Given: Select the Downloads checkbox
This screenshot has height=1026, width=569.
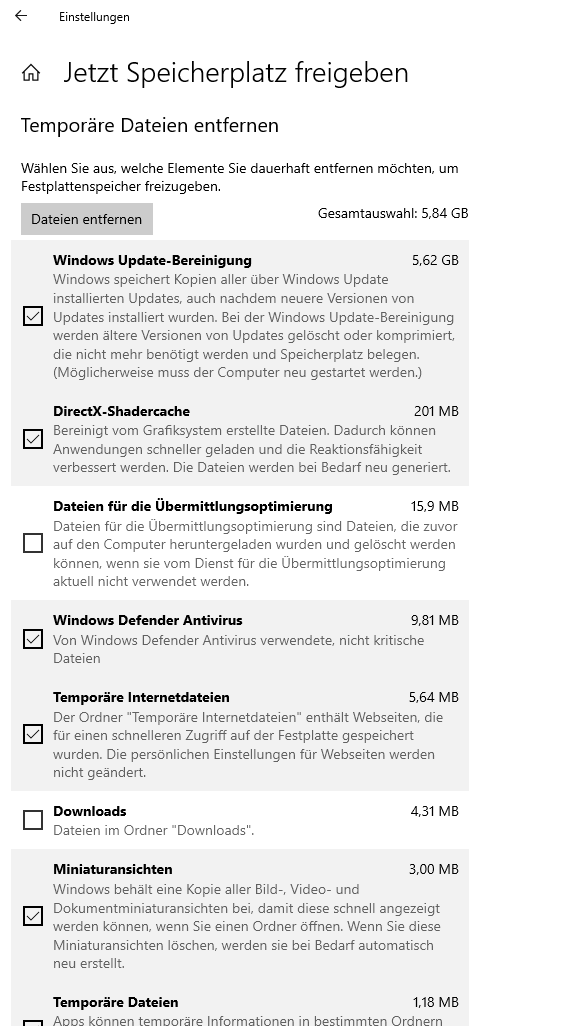Looking at the screenshot, I should pyautogui.click(x=33, y=820).
